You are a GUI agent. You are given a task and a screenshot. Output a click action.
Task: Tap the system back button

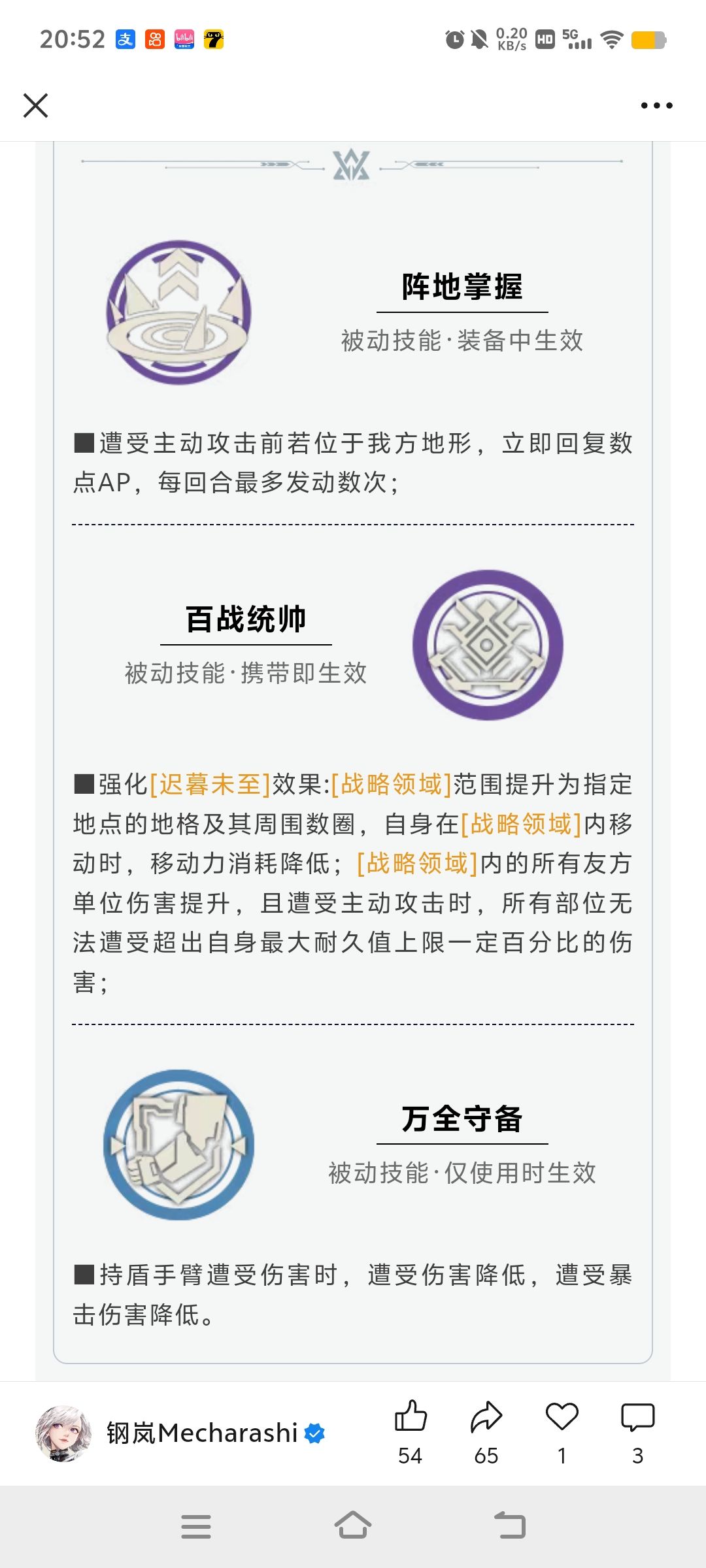[x=510, y=1526]
